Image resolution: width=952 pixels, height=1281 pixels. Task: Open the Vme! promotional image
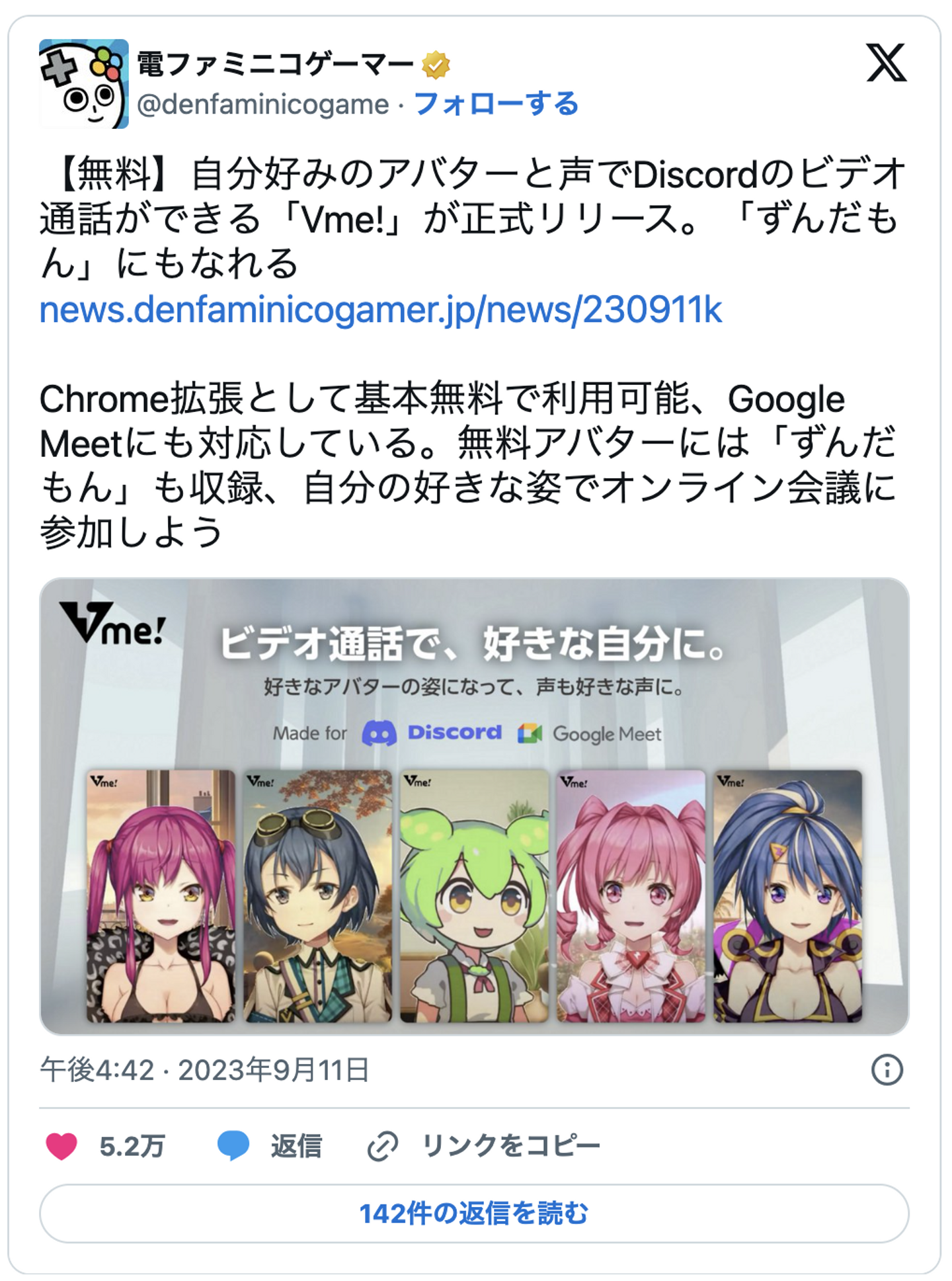point(474,806)
